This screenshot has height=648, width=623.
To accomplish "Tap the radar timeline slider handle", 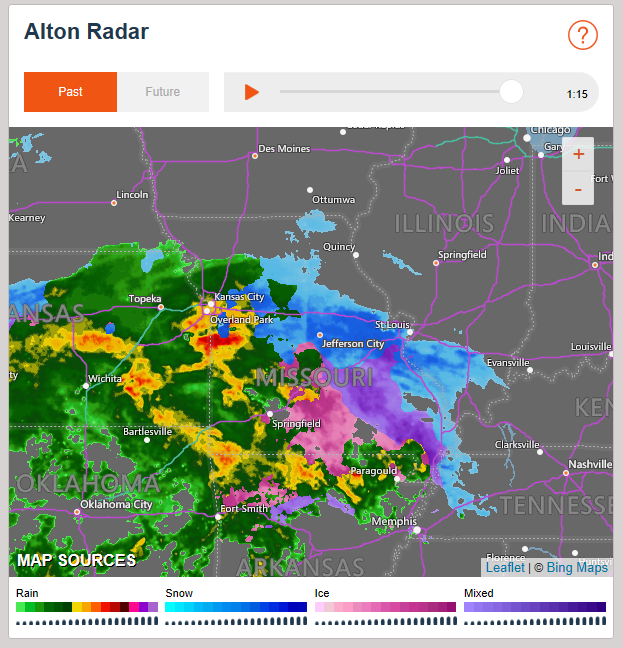I will (511, 92).
